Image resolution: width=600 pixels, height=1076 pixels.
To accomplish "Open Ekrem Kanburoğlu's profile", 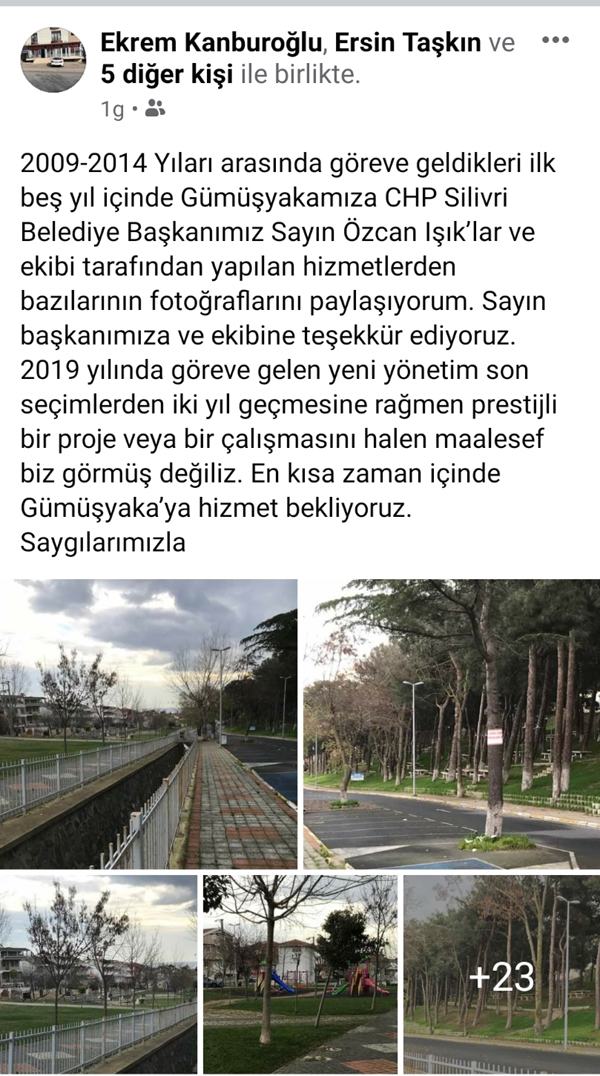I will tap(212, 42).
